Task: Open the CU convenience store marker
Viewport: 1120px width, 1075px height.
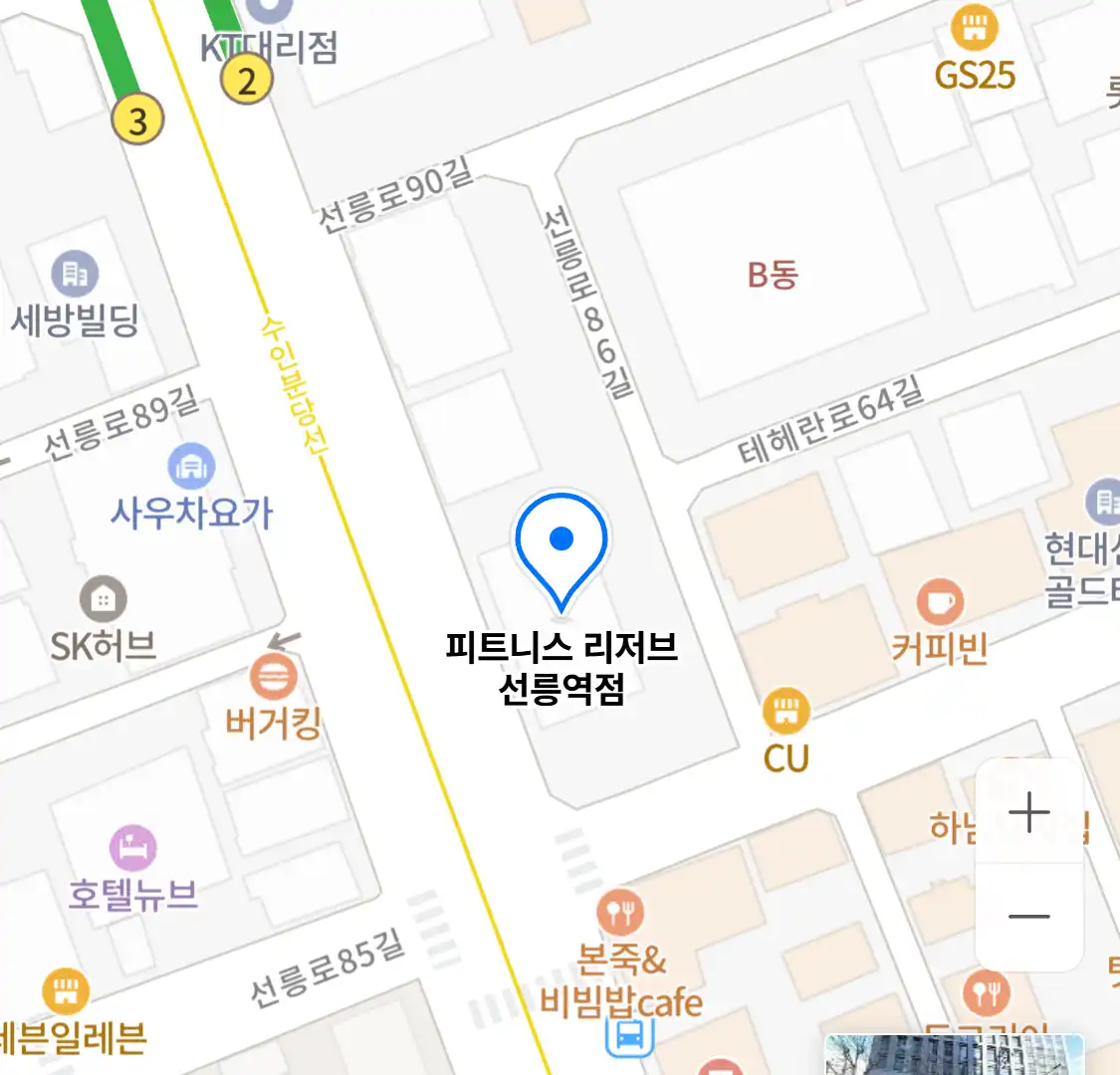Action: click(x=786, y=712)
